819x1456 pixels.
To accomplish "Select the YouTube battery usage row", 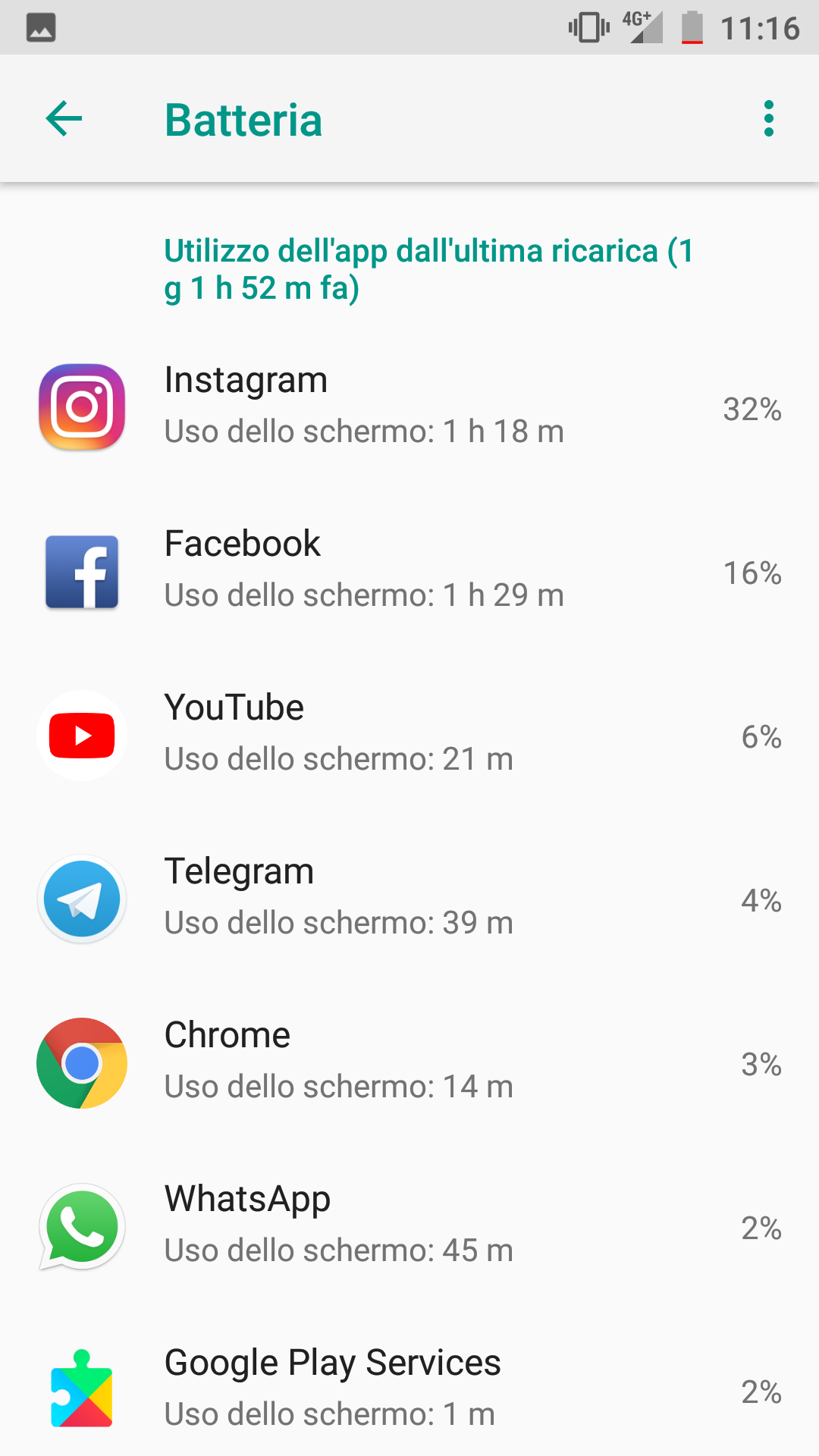I will (x=409, y=735).
